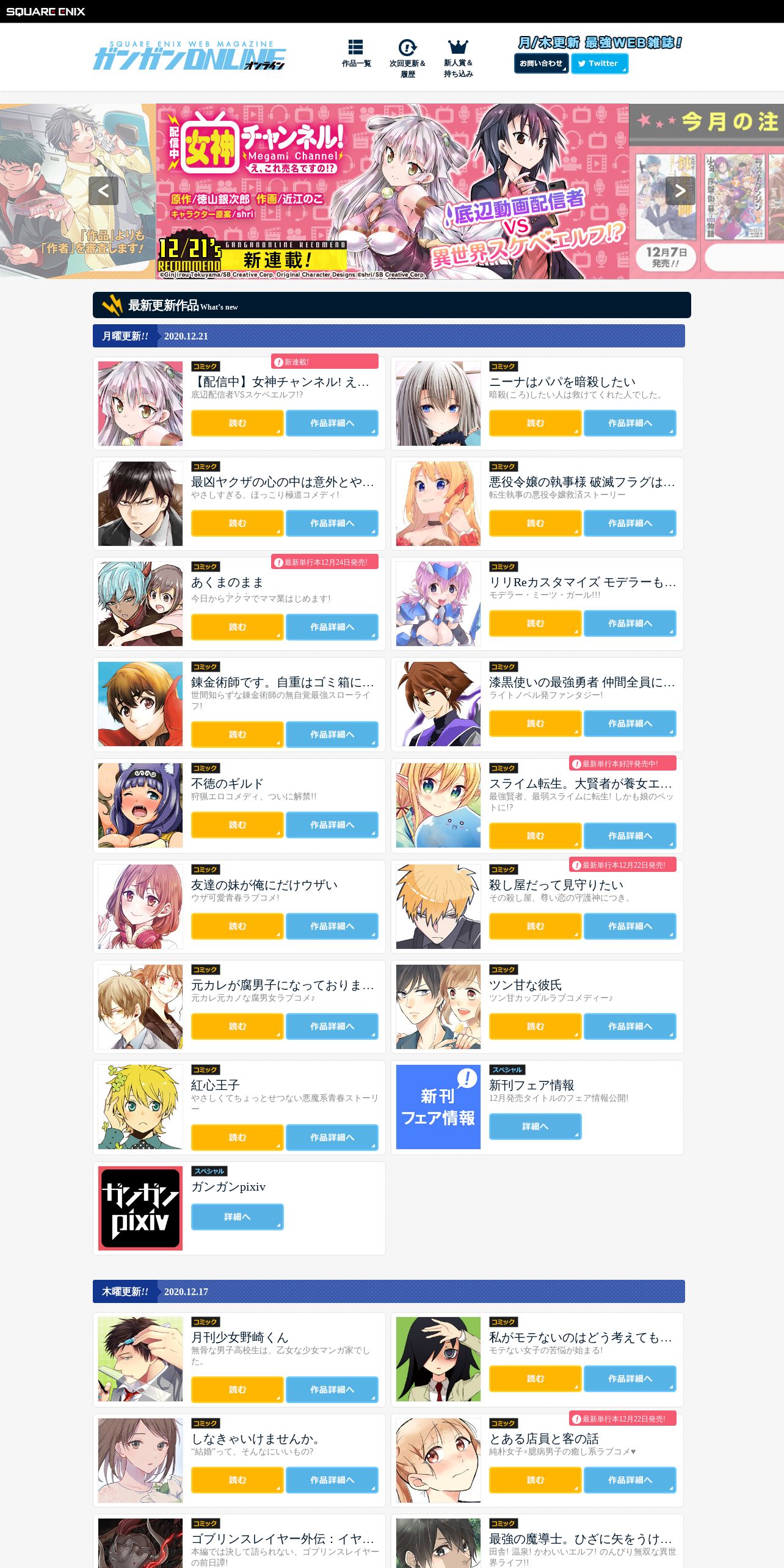Read ニーナはパパを暗殺したい
Screen dimensions: 784x1568
(535, 423)
